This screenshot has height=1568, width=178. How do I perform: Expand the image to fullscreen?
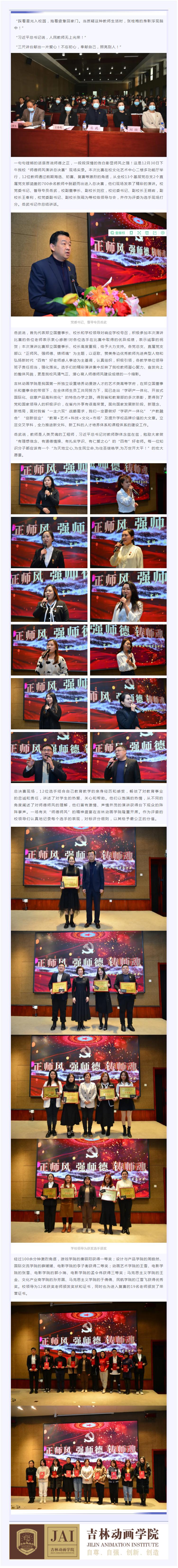(x=139, y=232)
